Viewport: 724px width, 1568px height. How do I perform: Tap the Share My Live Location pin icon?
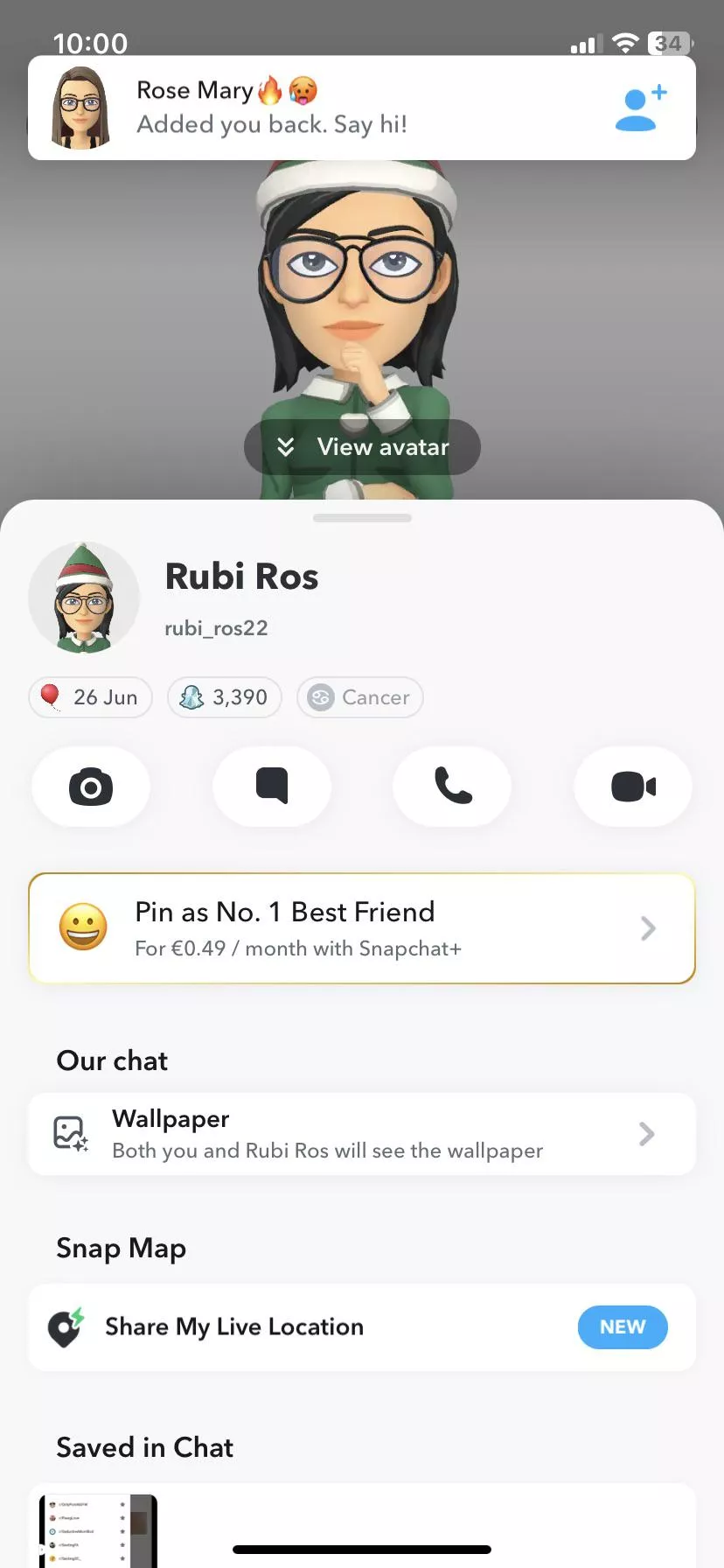point(66,1327)
